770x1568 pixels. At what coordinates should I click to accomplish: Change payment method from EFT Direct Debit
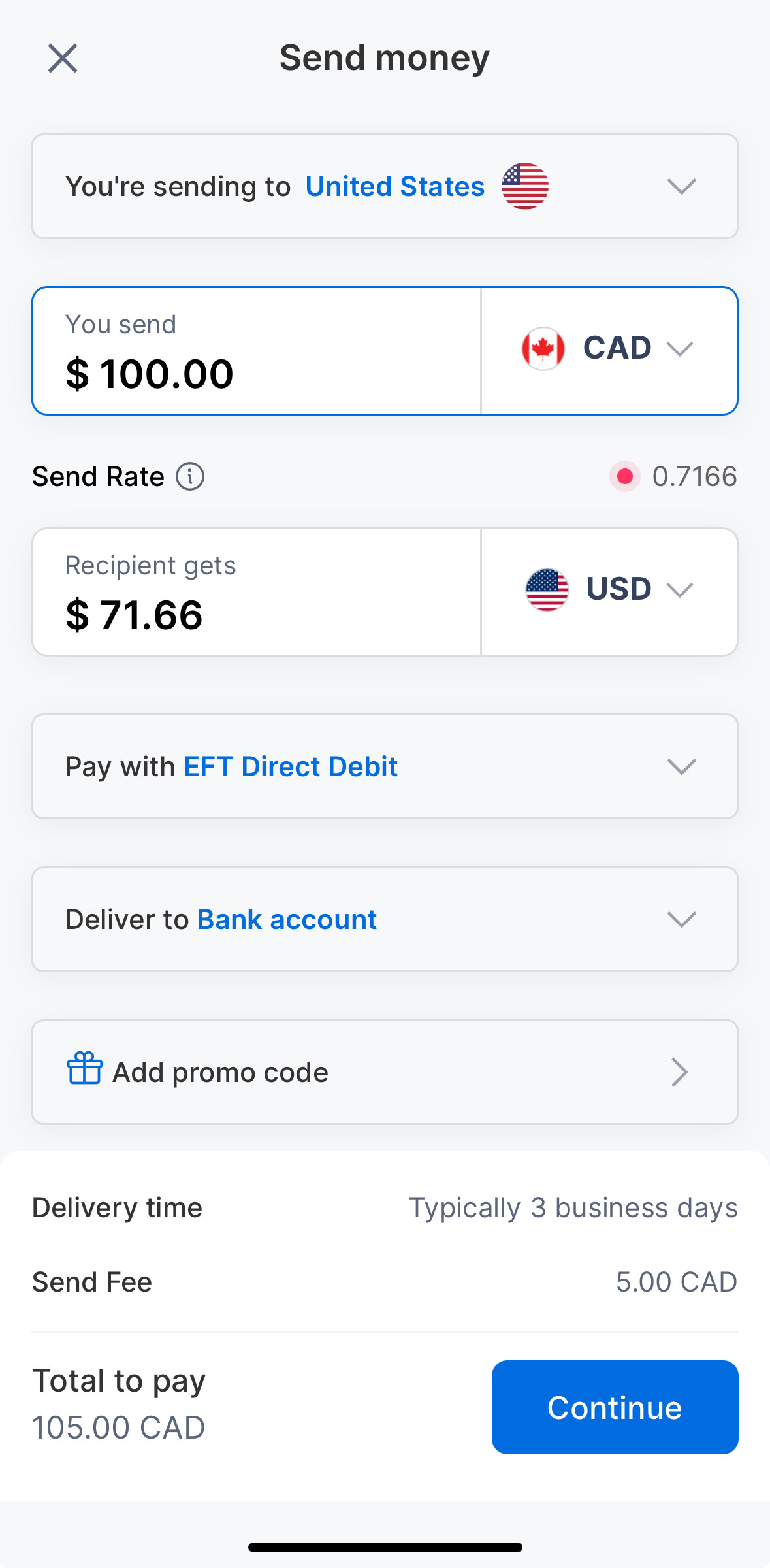click(385, 766)
